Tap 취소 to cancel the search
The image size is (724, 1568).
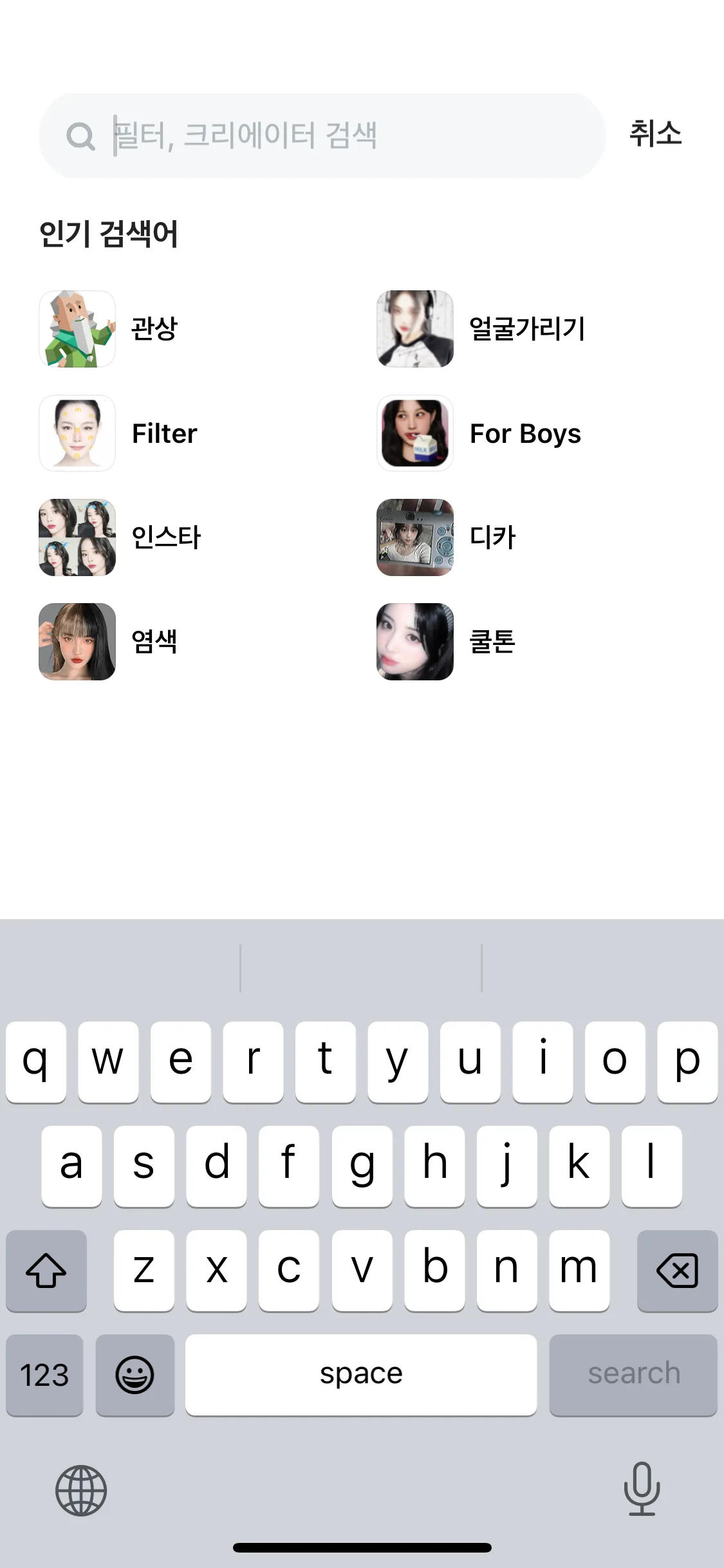[x=655, y=134]
